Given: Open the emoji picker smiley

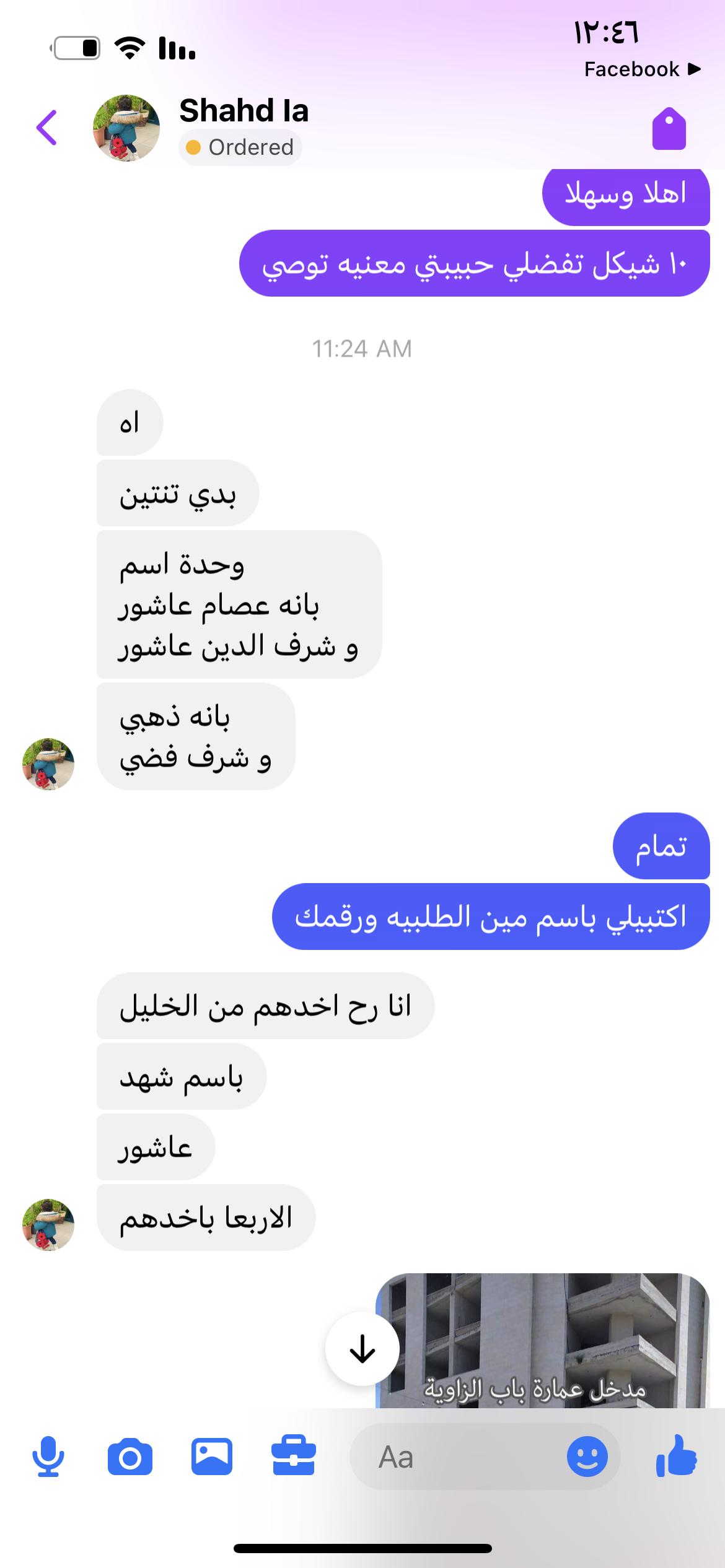Looking at the screenshot, I should 587,1457.
